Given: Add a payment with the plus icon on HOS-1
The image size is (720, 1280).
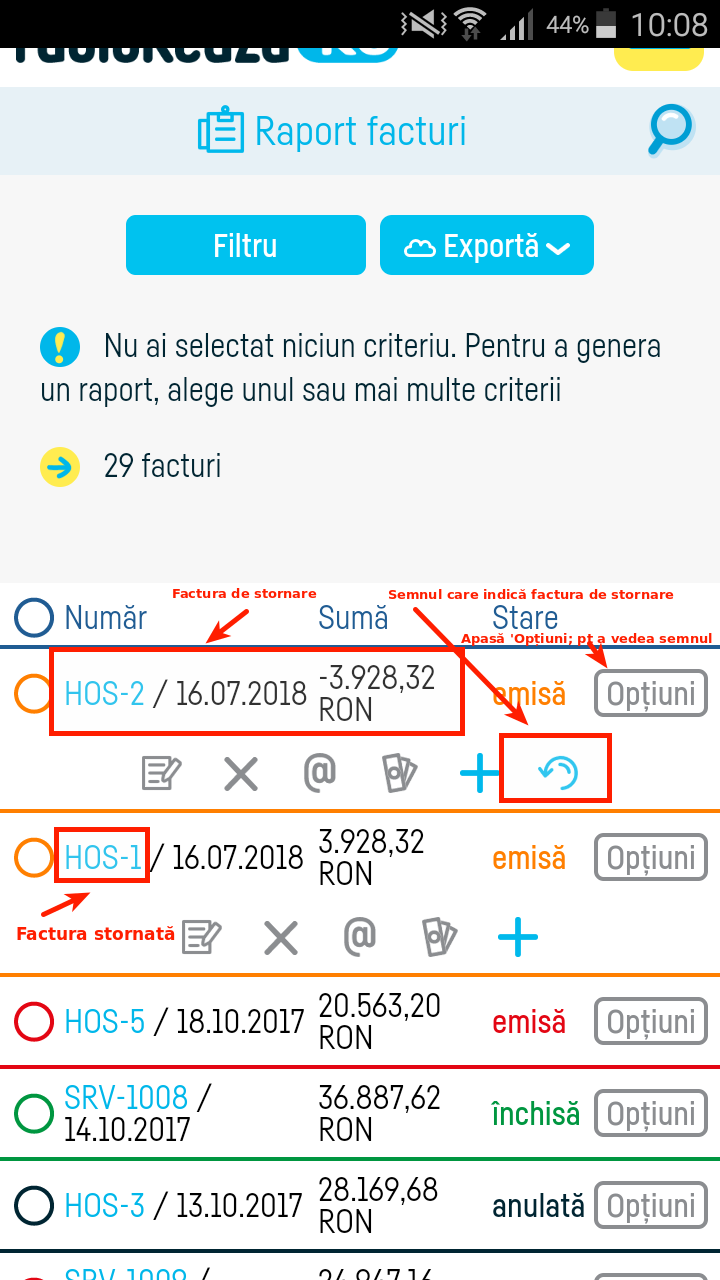Looking at the screenshot, I should pyautogui.click(x=517, y=937).
